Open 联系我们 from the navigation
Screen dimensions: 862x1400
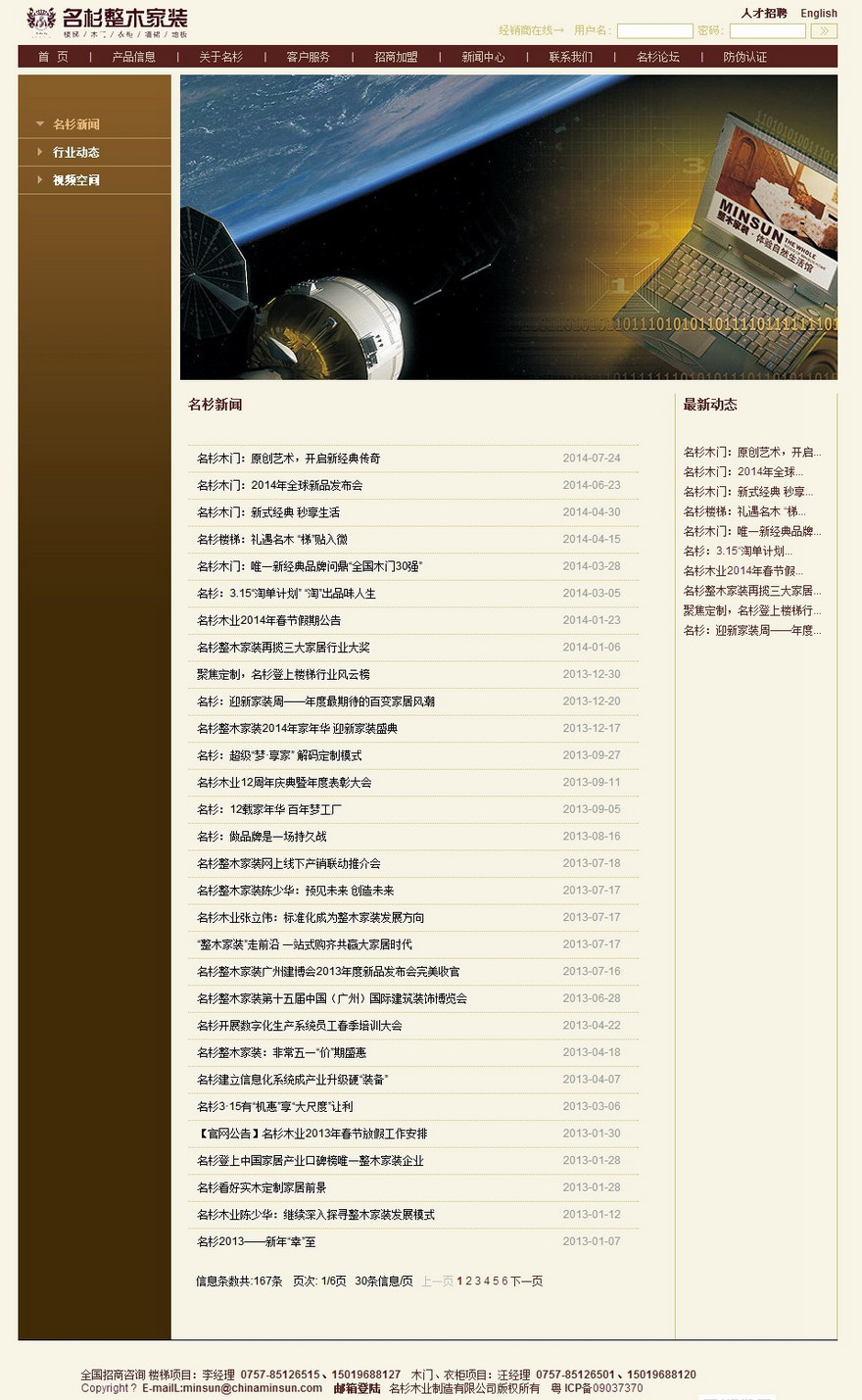click(x=570, y=57)
